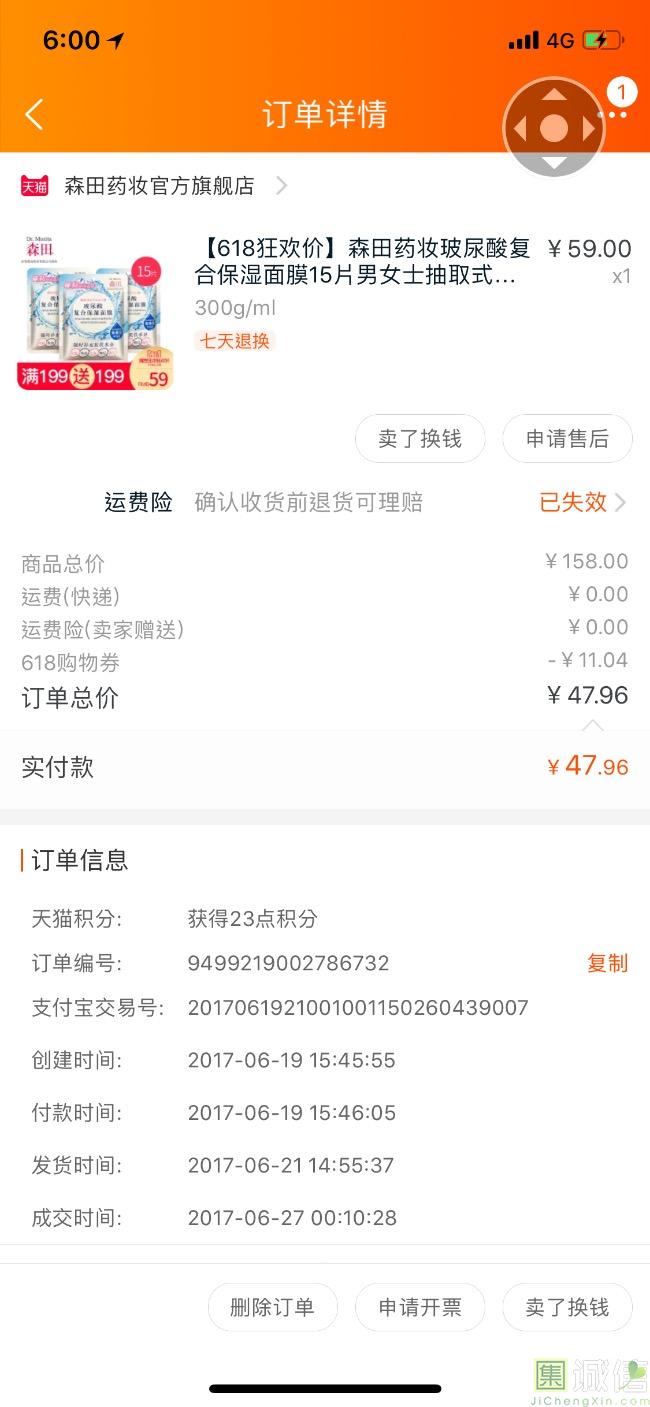This screenshot has width=650, height=1407.
Task: Tap the bottom bar 卖了换钱 button
Action: 567,1307
